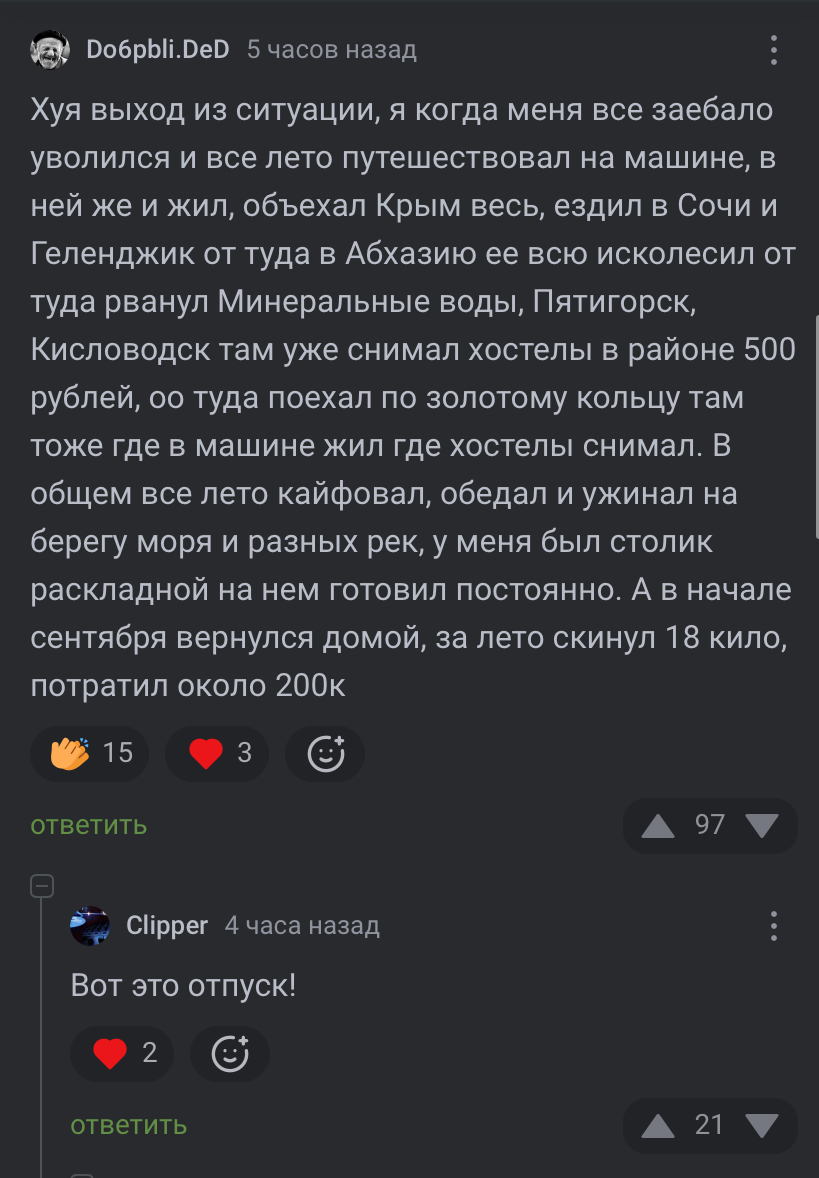
Task: Upvote Clipper's comment
Action: (x=657, y=1126)
